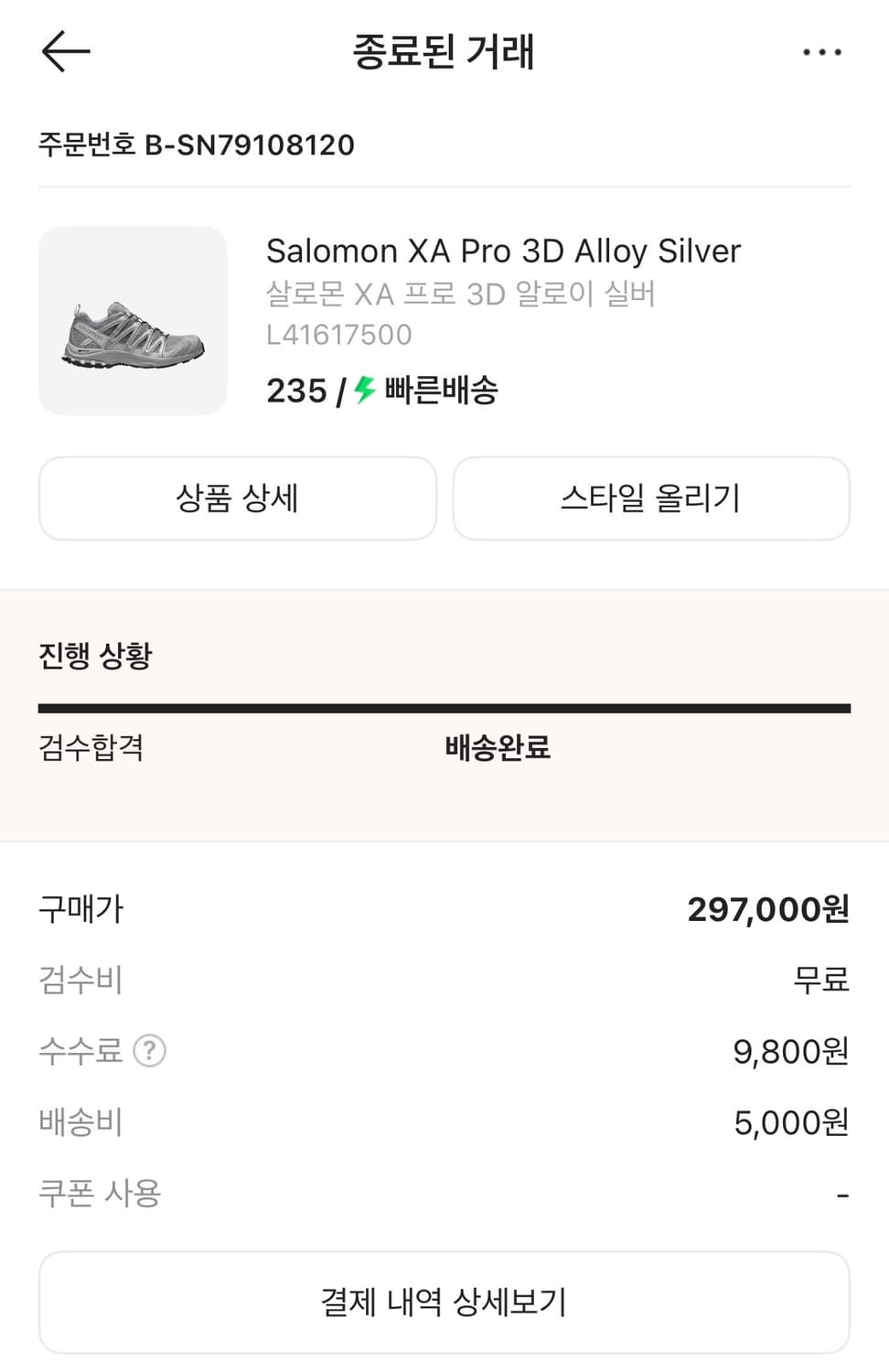Go back using the left arrow
The image size is (889, 1372).
64,52
